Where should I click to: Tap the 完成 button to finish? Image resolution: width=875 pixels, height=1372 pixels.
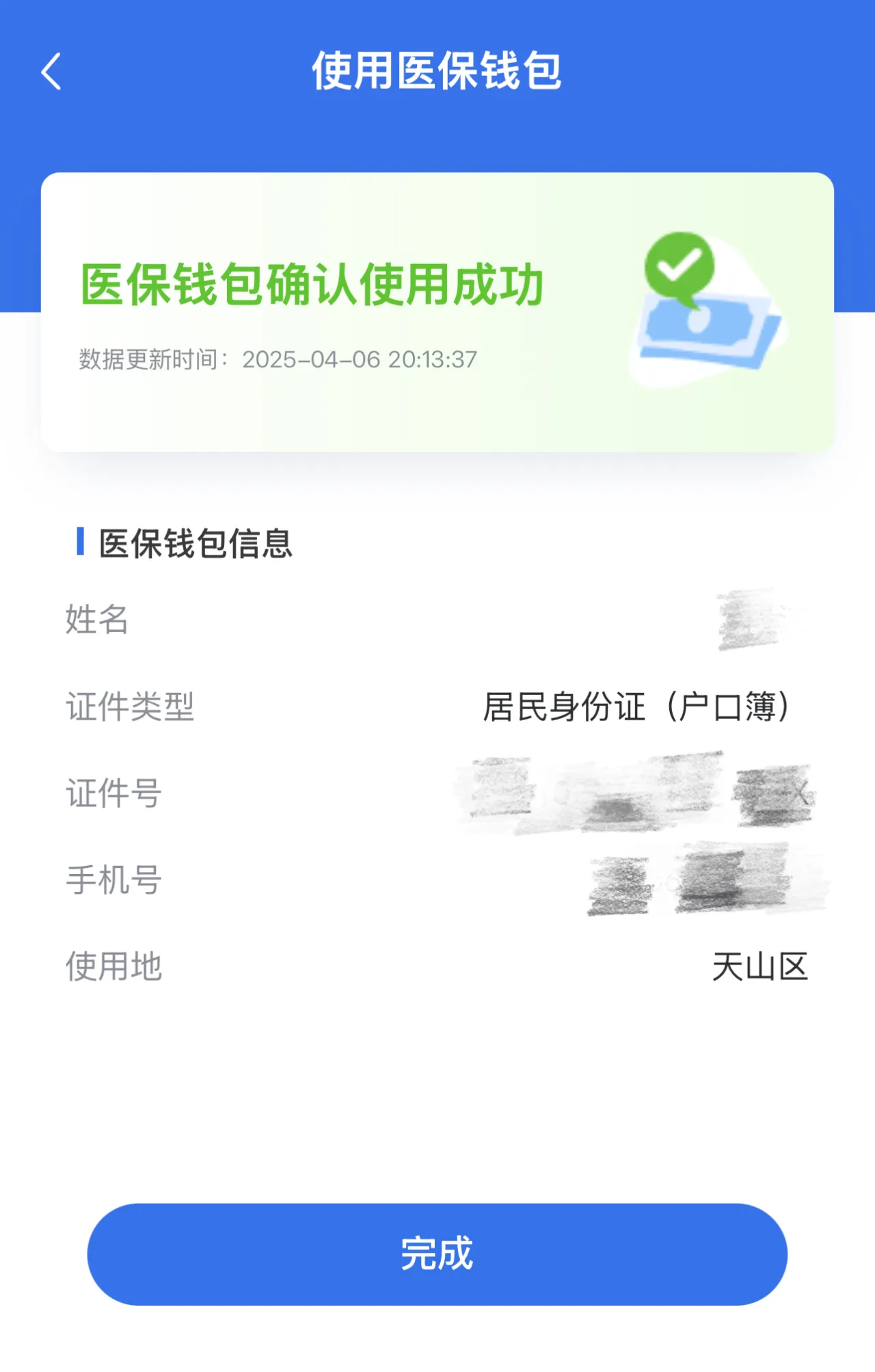click(x=437, y=1254)
